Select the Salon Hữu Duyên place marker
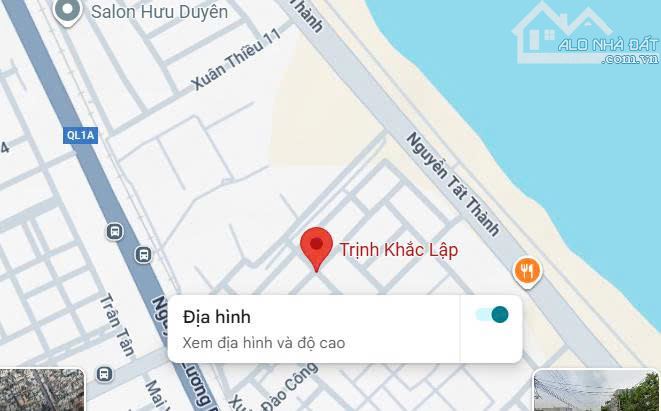The width and height of the screenshot is (661, 411). click(68, 11)
